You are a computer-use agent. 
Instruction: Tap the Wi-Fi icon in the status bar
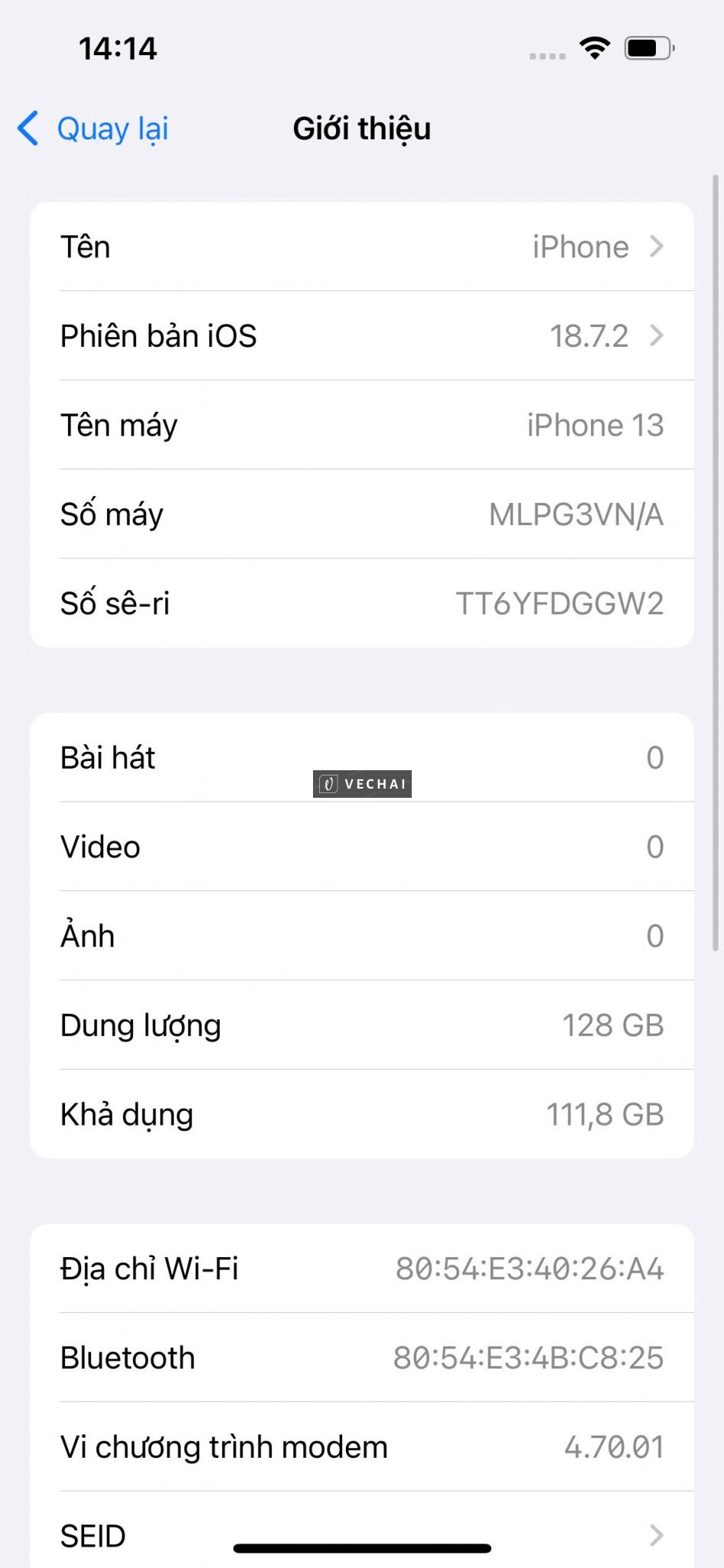point(594,47)
